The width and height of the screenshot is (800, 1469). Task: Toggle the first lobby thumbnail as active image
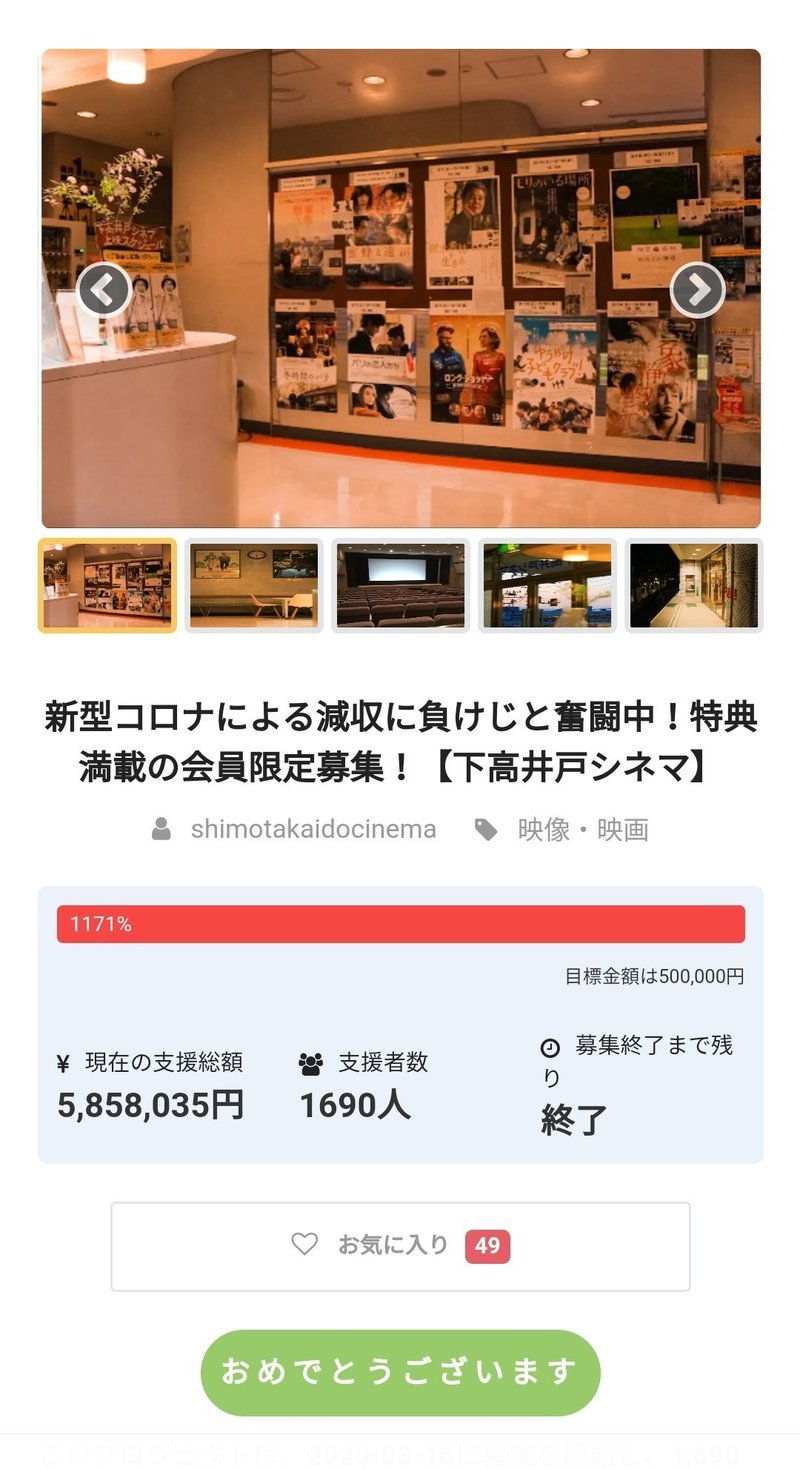(x=107, y=586)
